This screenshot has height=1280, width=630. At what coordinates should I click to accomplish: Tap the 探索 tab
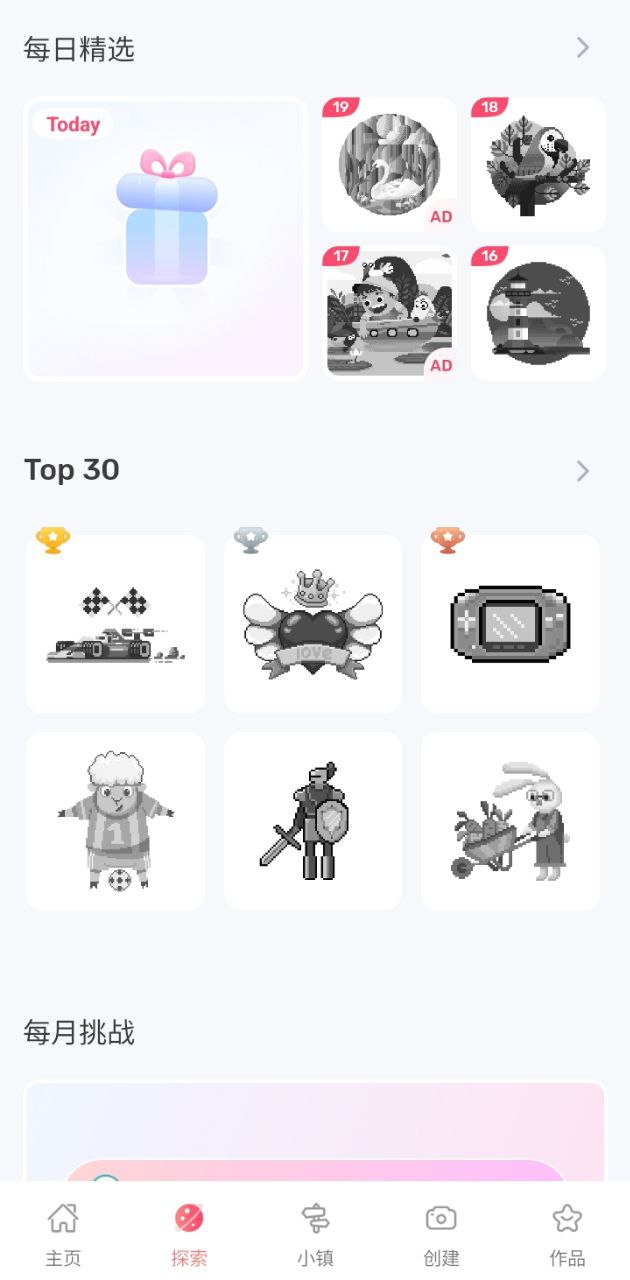(x=189, y=1233)
